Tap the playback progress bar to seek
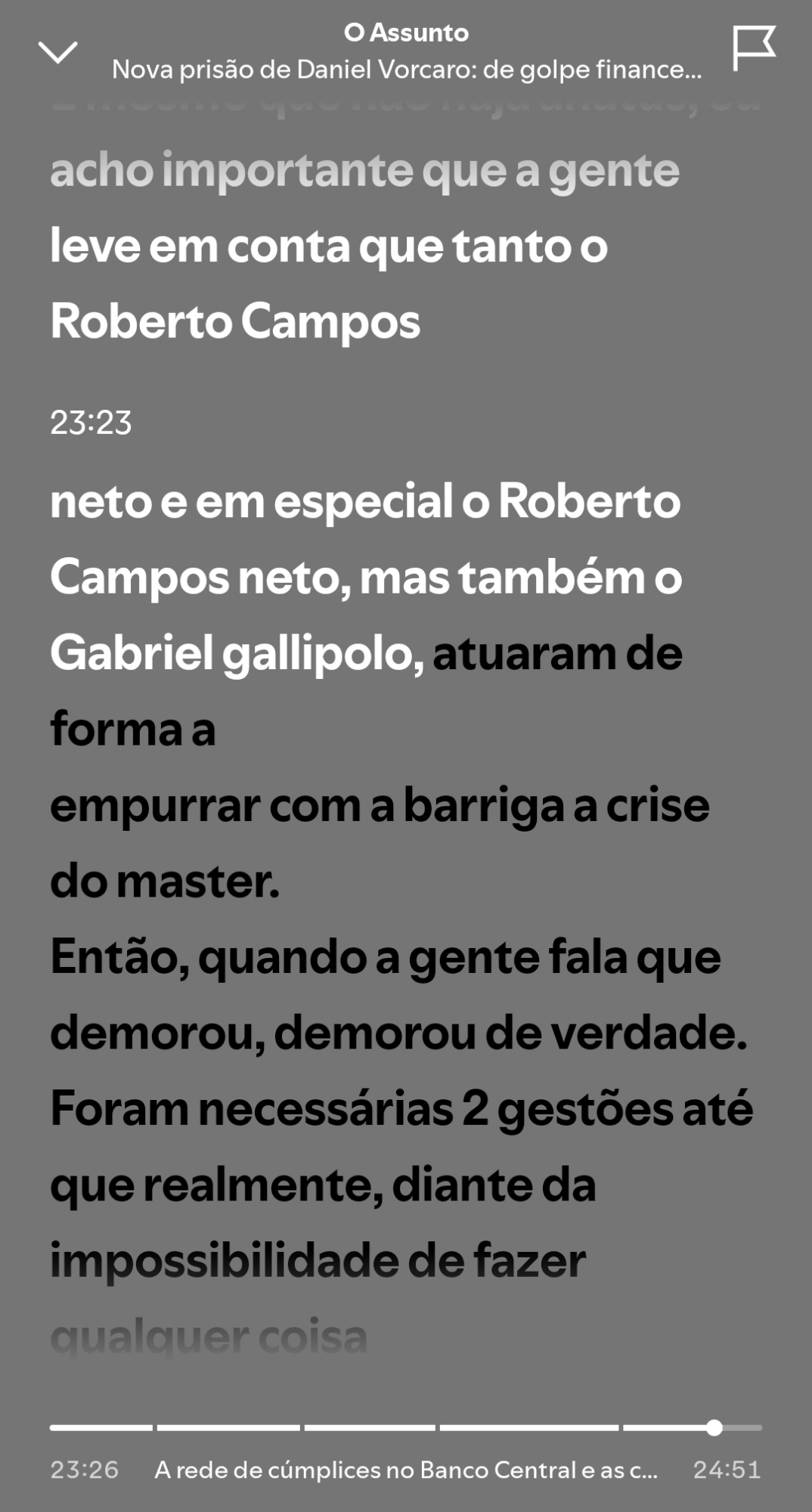812x1512 pixels. [x=405, y=1427]
